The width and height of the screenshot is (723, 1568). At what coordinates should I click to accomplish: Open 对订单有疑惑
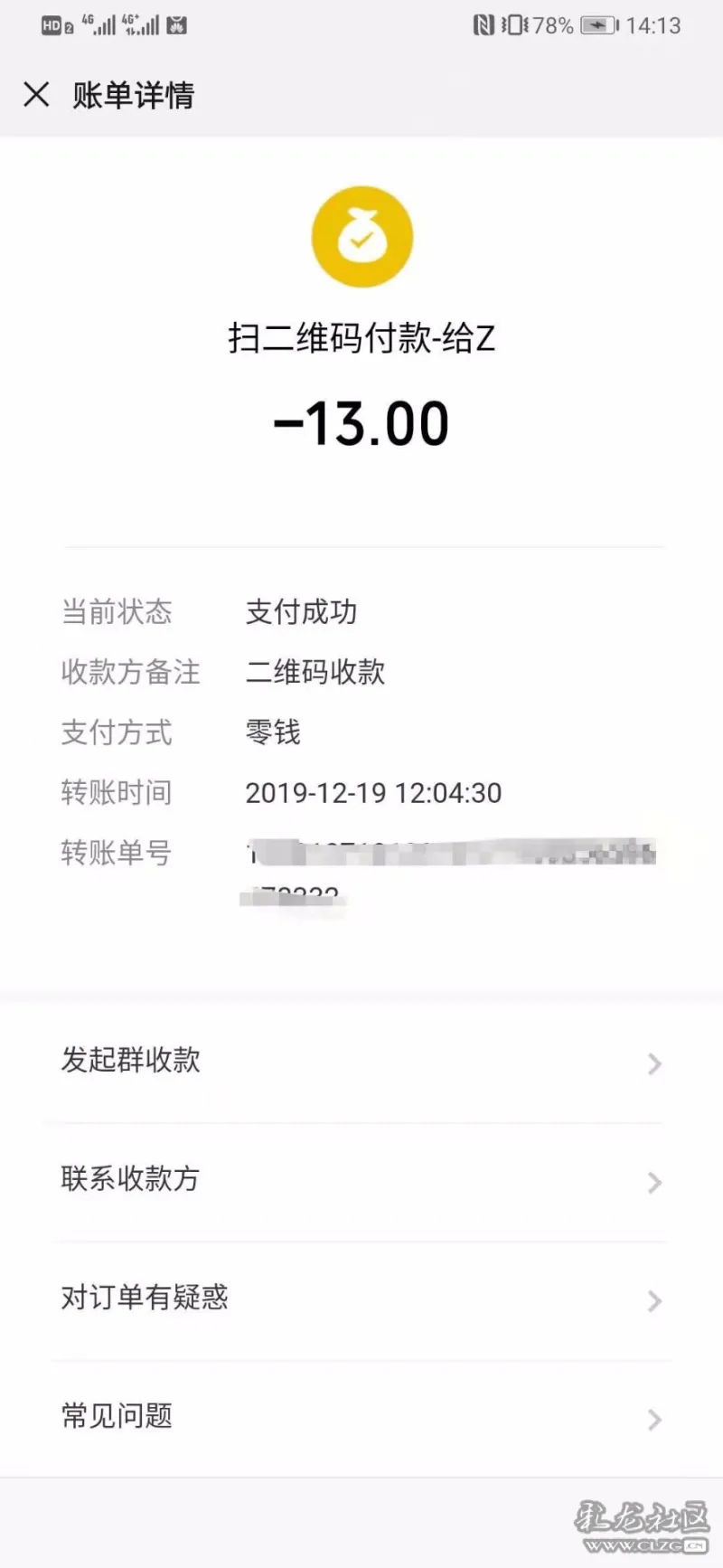(361, 1299)
